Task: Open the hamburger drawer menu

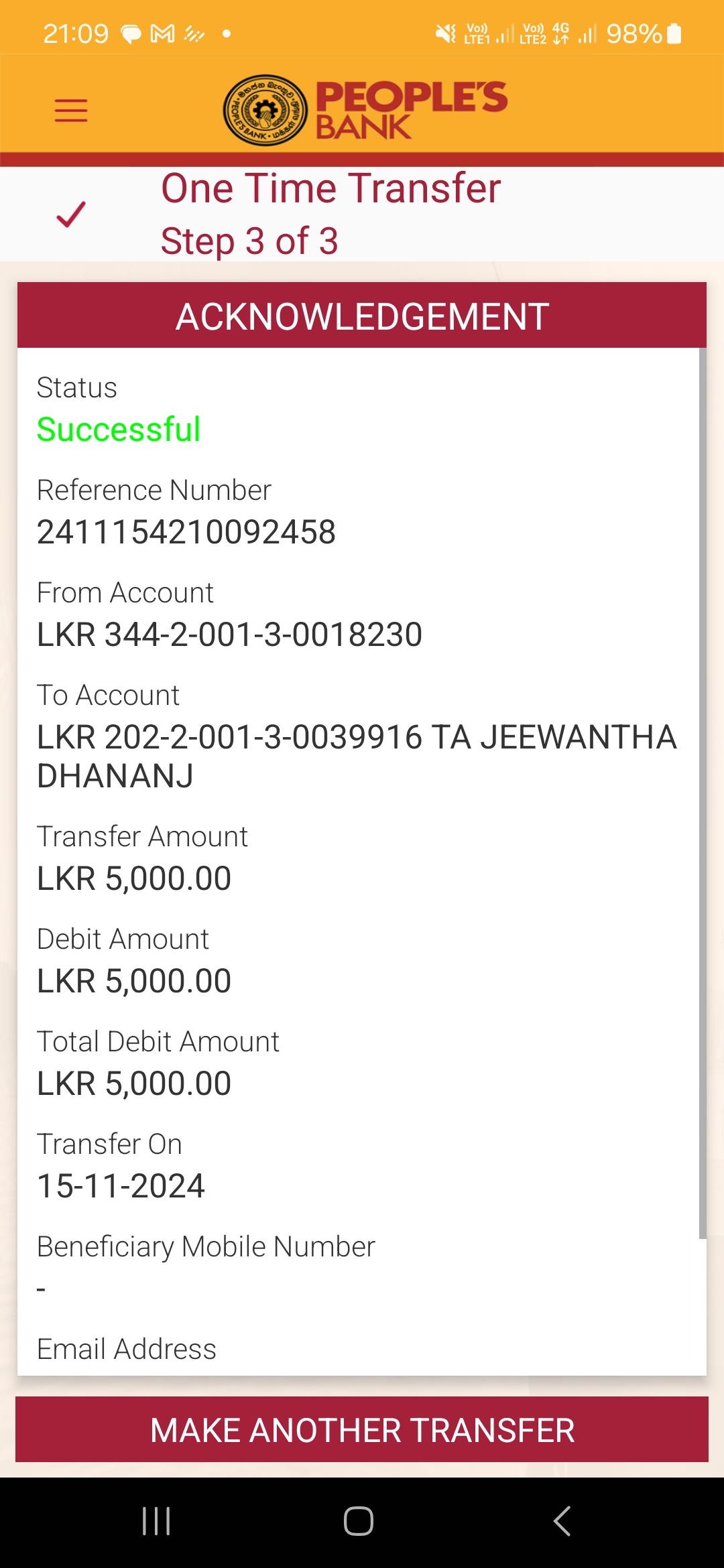Action: coord(71,111)
